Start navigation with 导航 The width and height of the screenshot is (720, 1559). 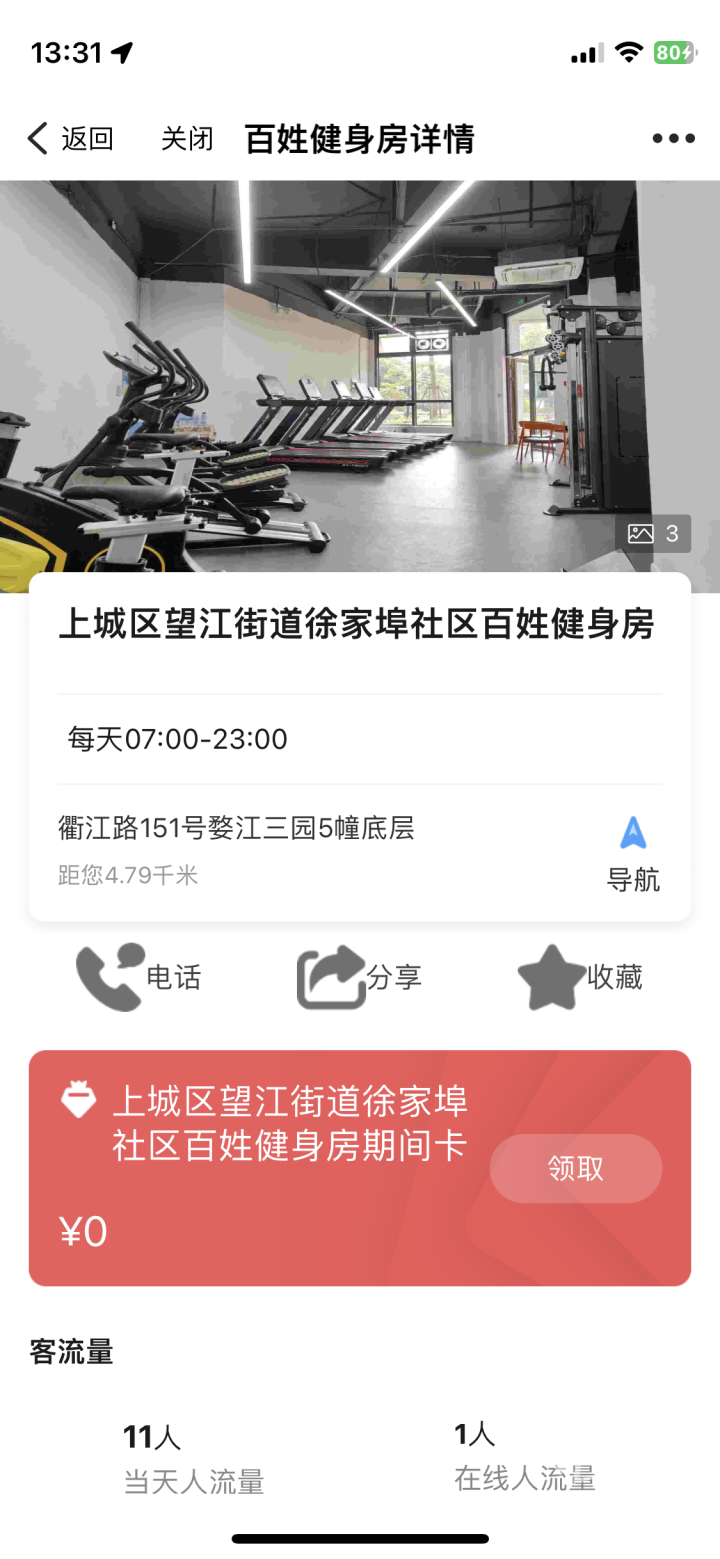coord(633,853)
